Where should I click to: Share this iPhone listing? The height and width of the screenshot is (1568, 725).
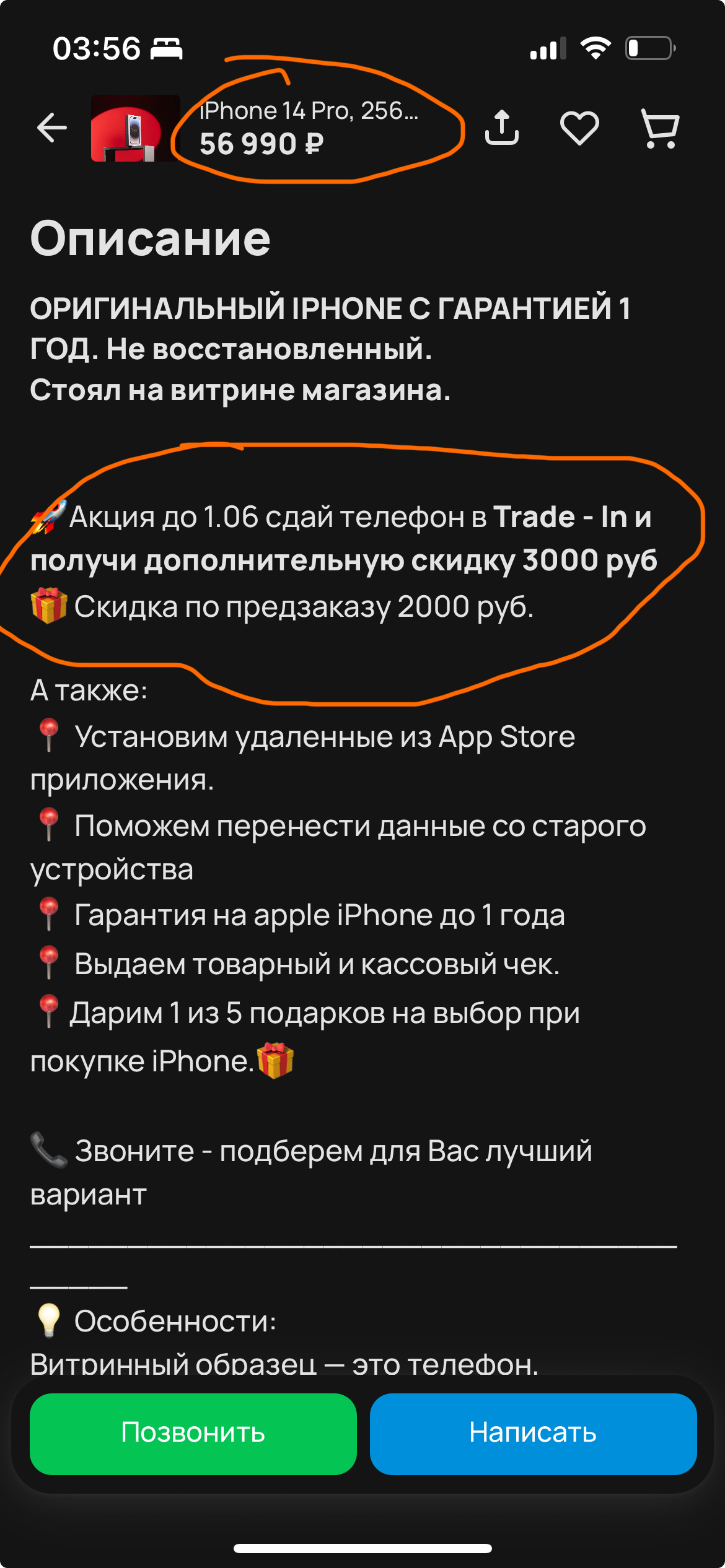point(501,128)
